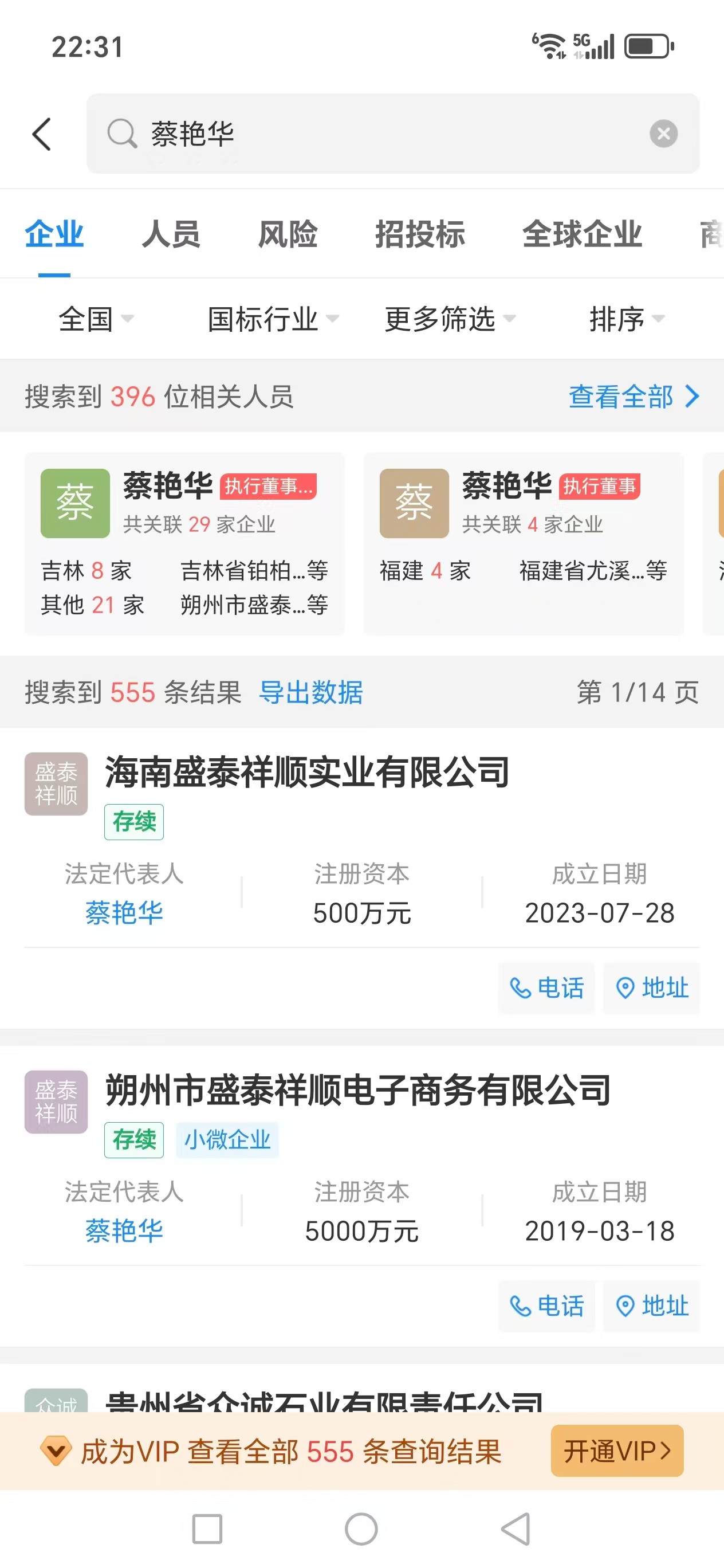View all 396 related people via 查看全部
The image size is (724, 1568).
point(634,397)
